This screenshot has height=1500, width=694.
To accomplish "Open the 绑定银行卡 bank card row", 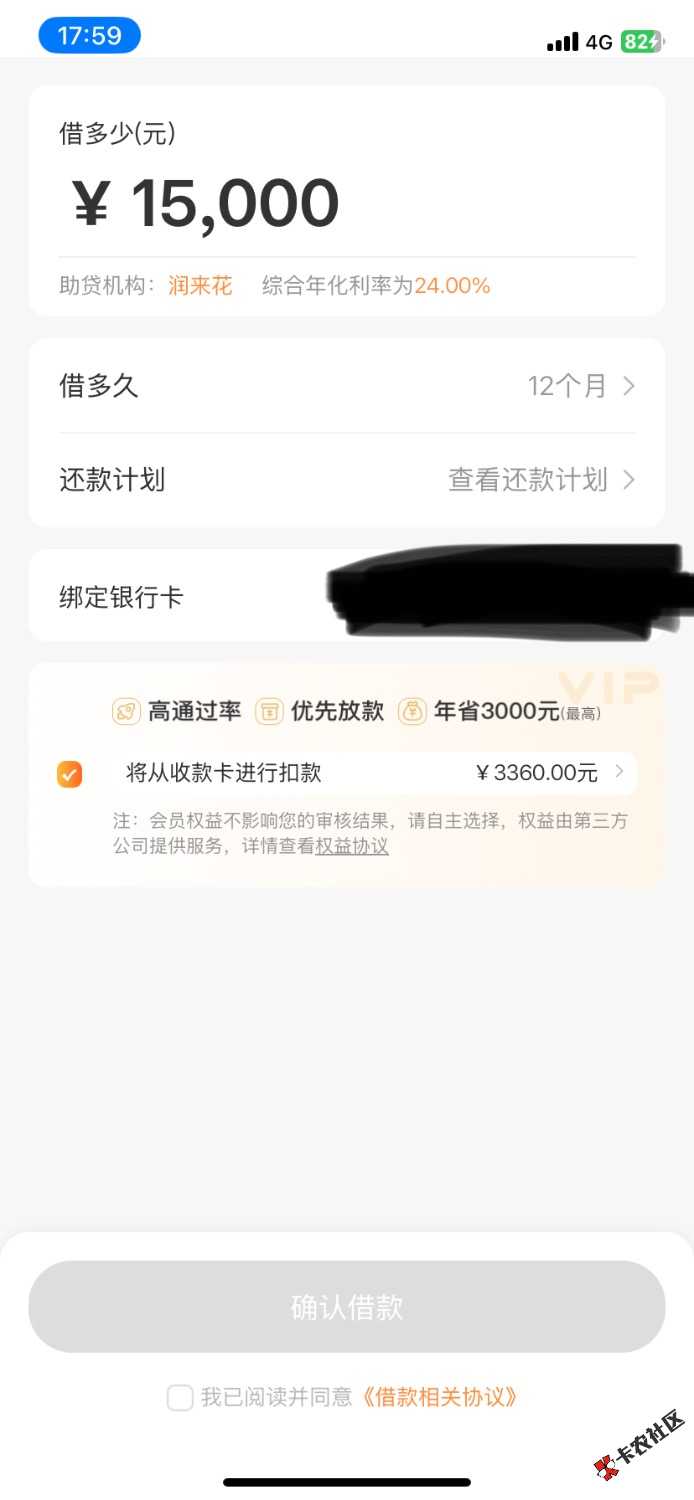I will (x=346, y=597).
